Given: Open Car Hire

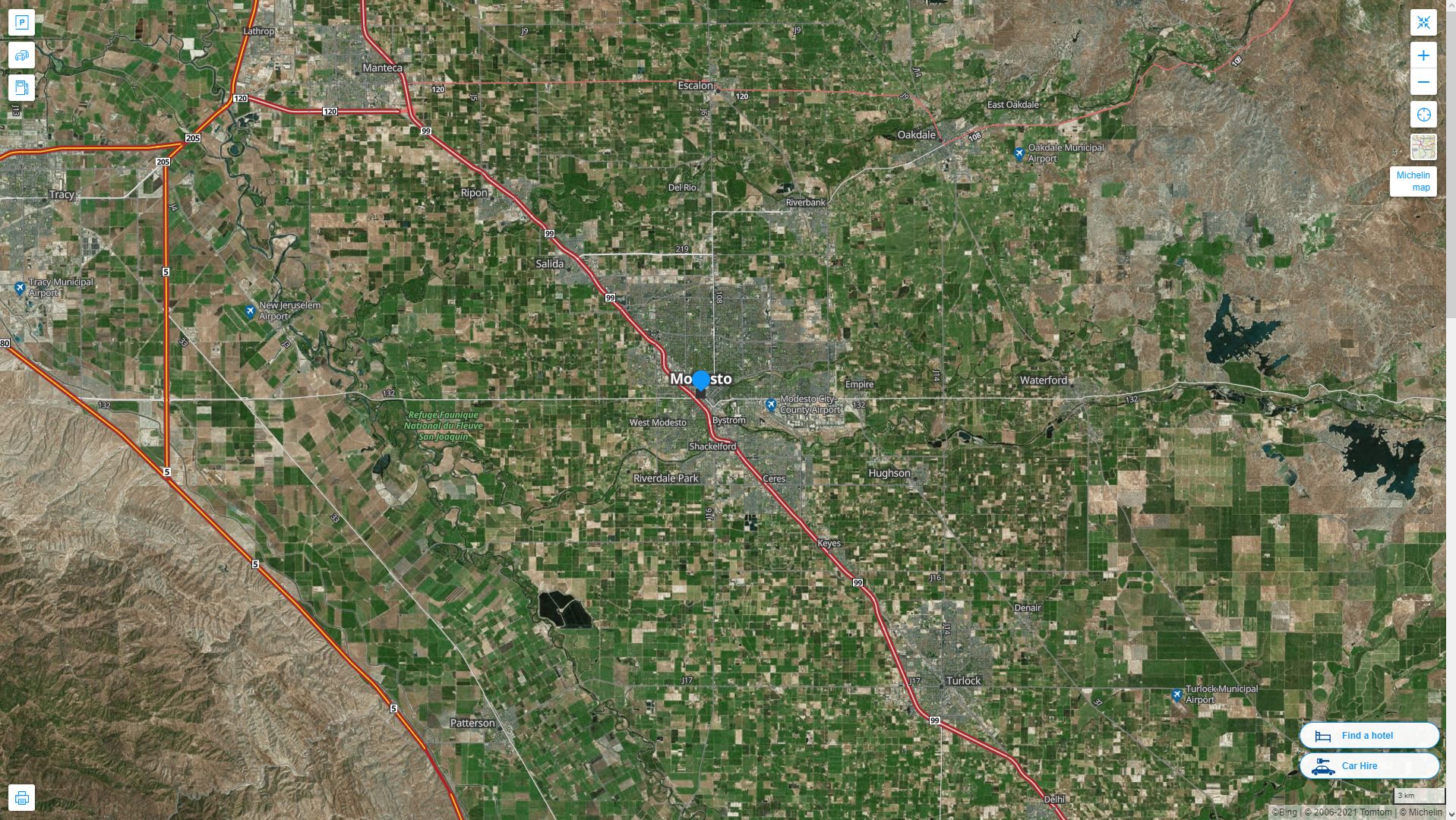Looking at the screenshot, I should point(1369,766).
